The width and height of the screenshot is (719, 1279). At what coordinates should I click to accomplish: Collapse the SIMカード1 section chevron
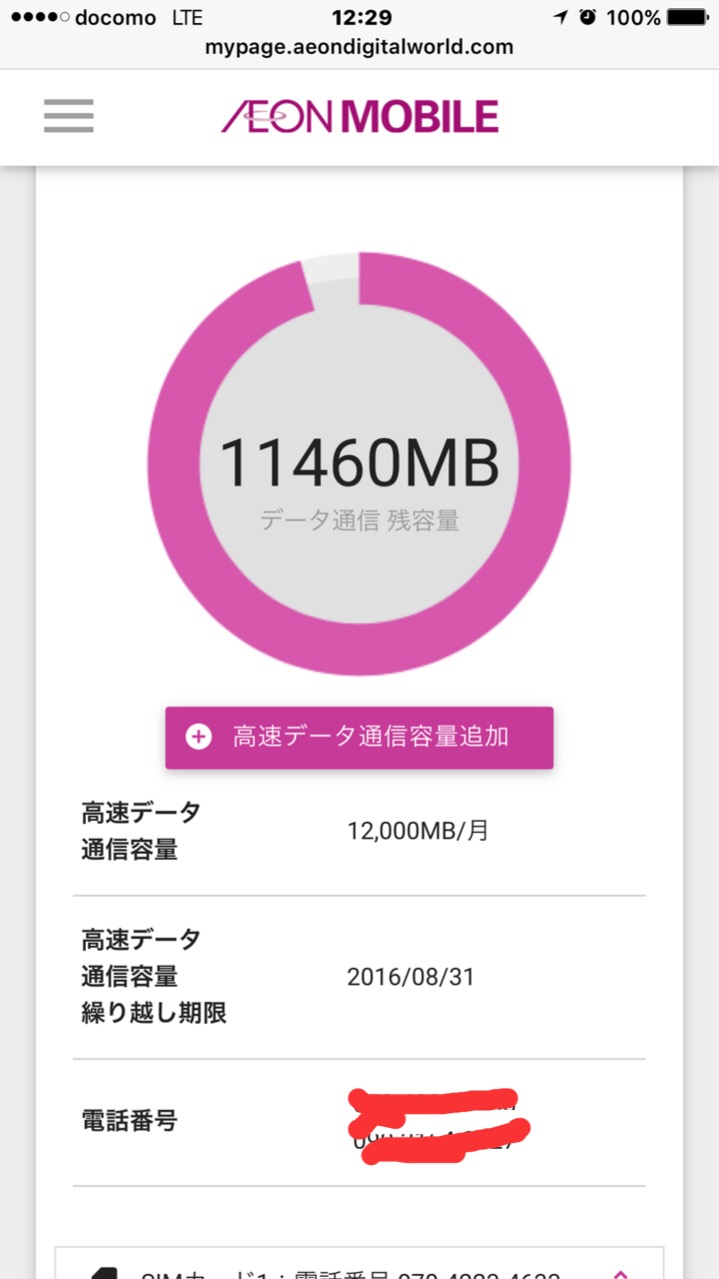(620, 1273)
